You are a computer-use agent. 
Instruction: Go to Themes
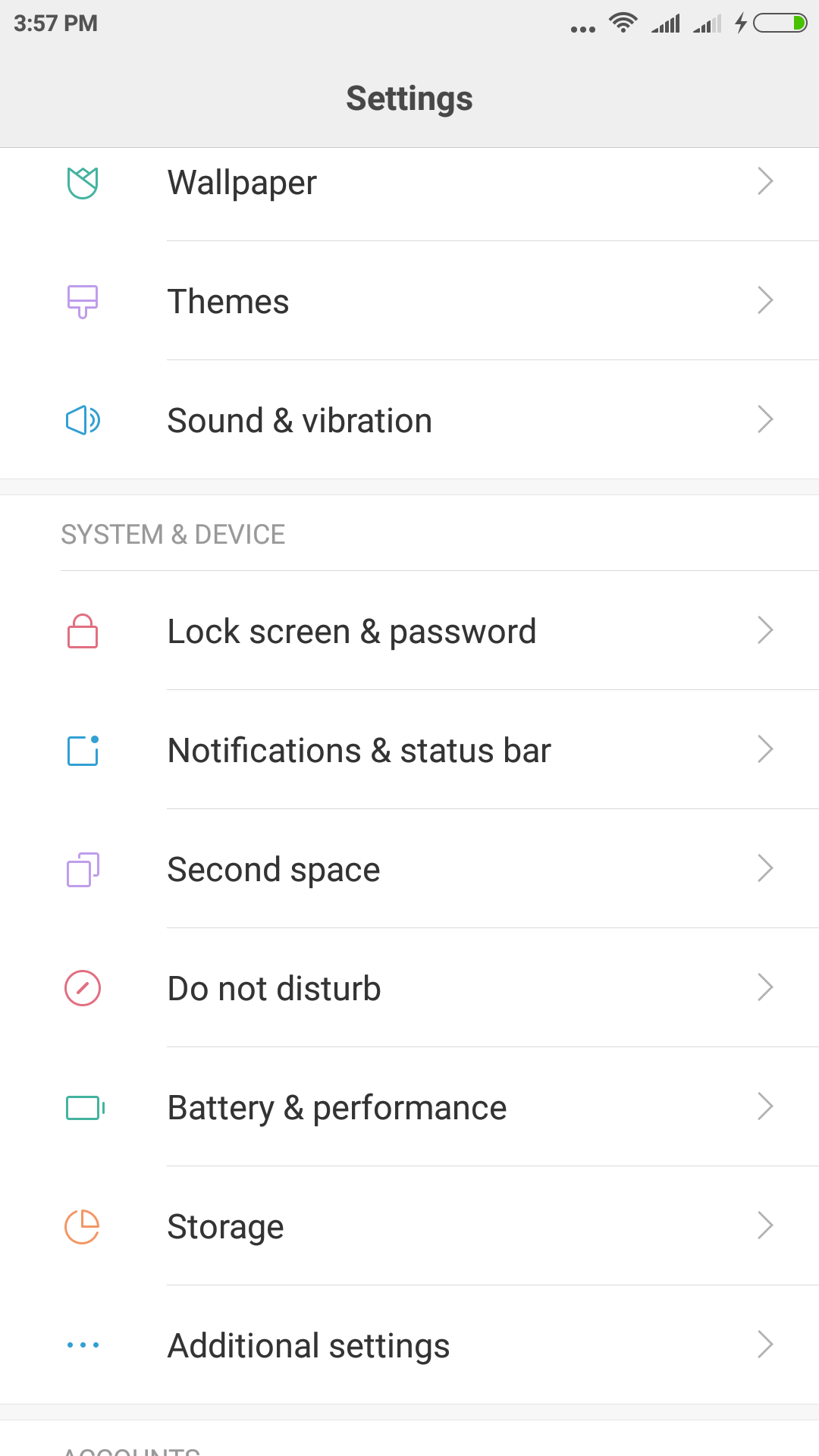point(409,301)
